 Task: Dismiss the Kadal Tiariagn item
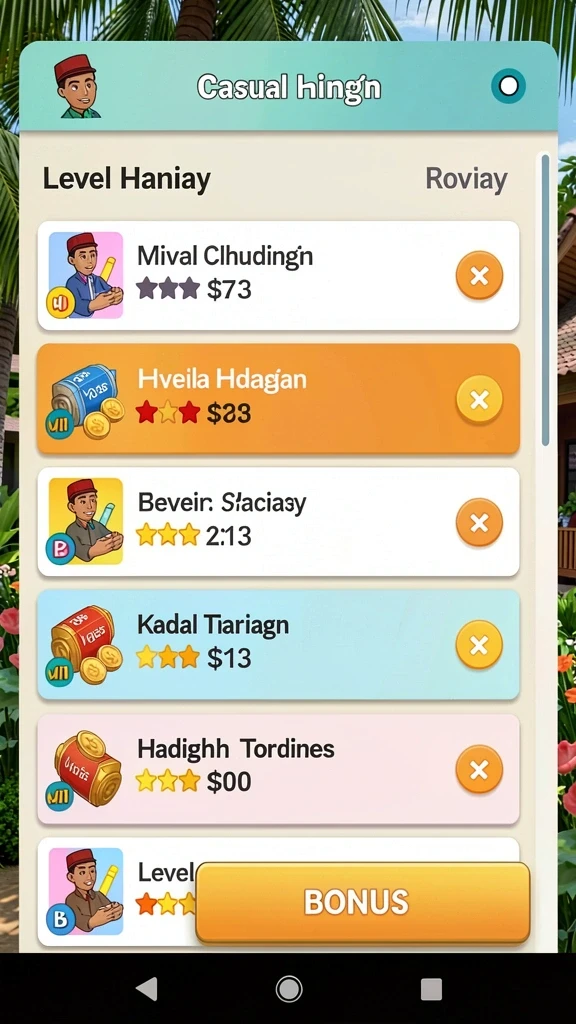pyautogui.click(x=479, y=645)
